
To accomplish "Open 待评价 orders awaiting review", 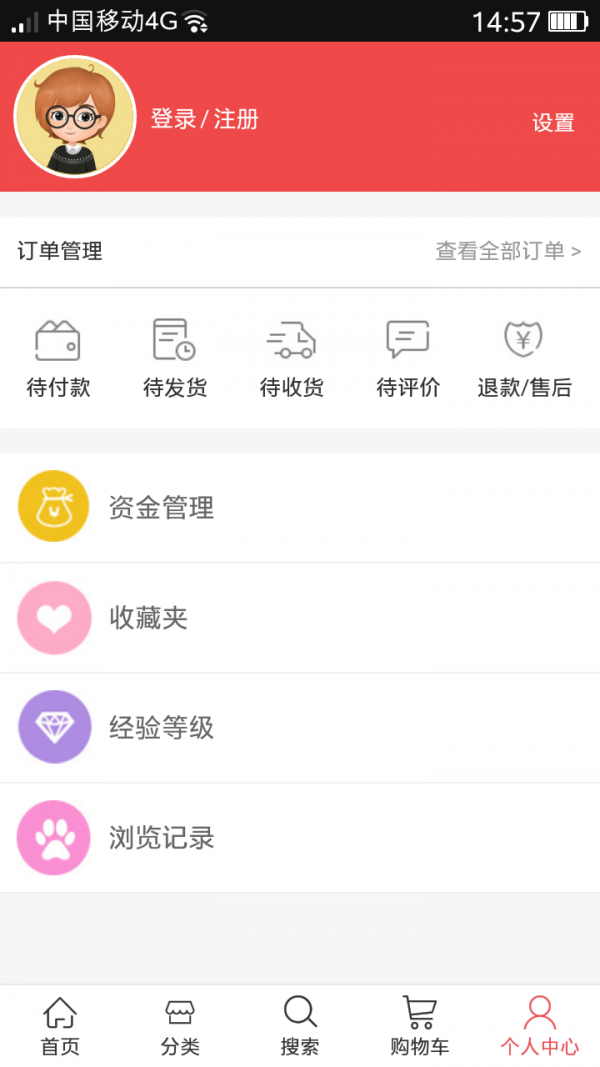I will (x=408, y=360).
